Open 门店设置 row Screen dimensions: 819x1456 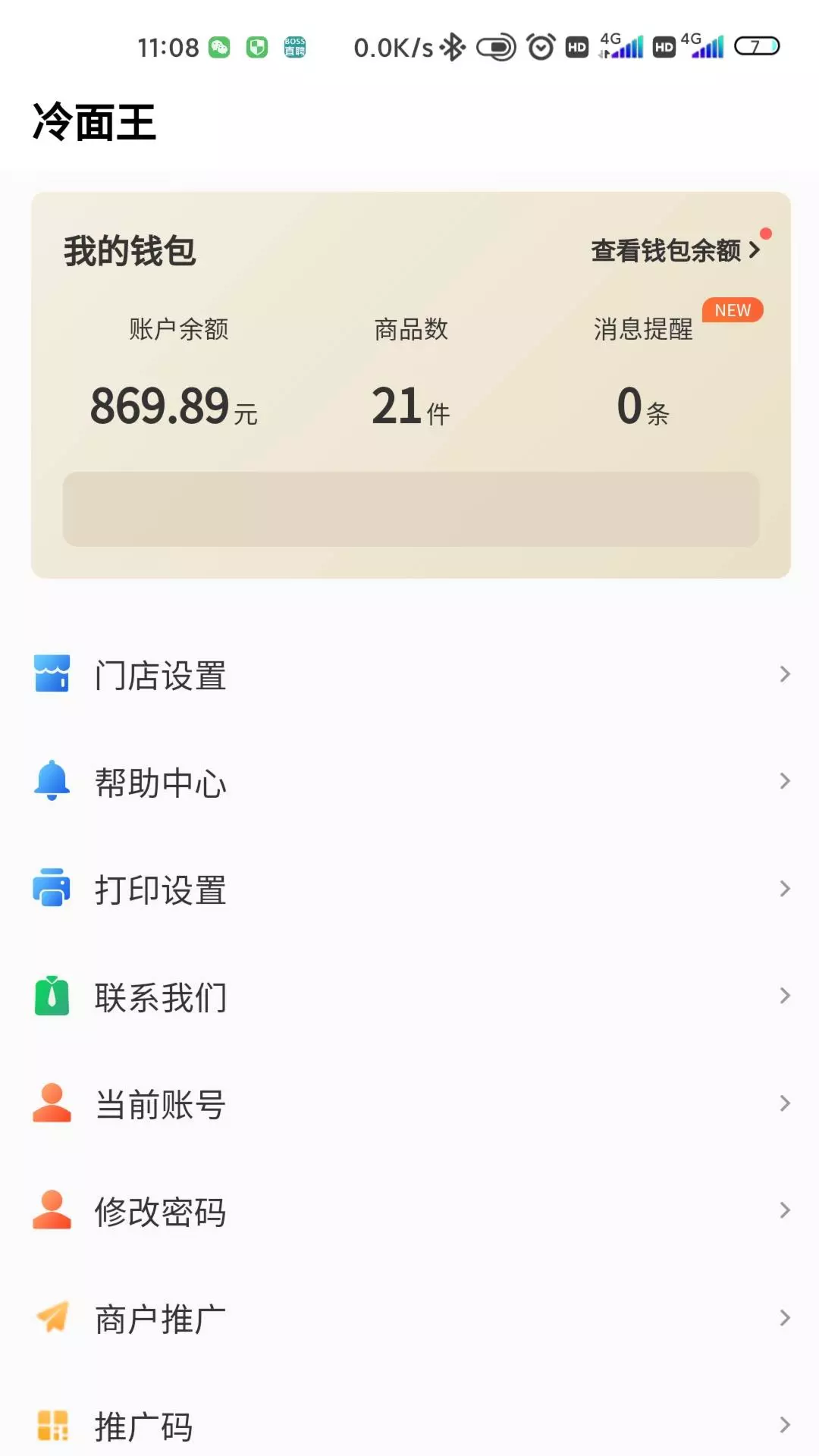(409, 674)
